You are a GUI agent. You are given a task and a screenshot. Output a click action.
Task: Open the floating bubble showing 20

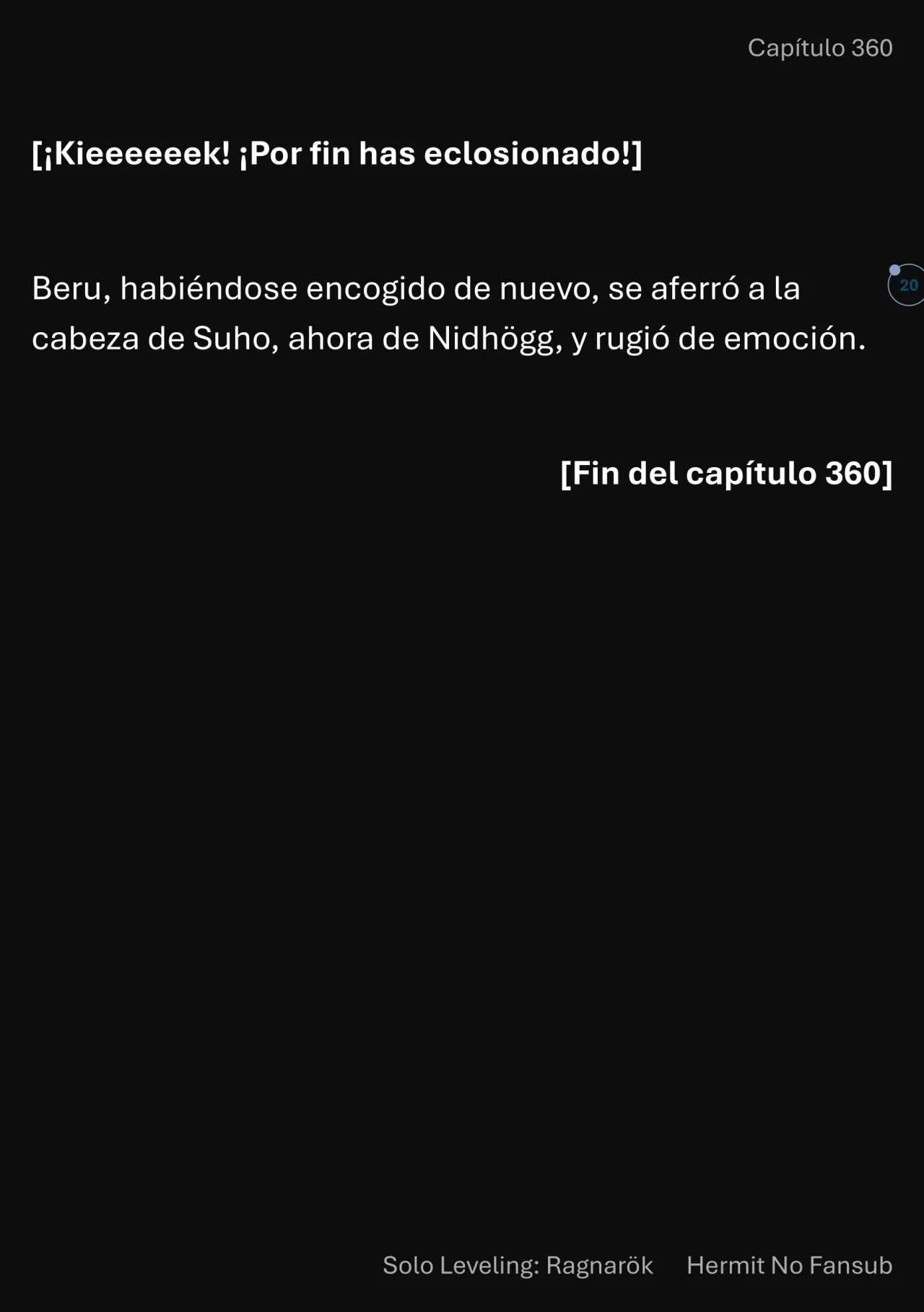[908, 285]
